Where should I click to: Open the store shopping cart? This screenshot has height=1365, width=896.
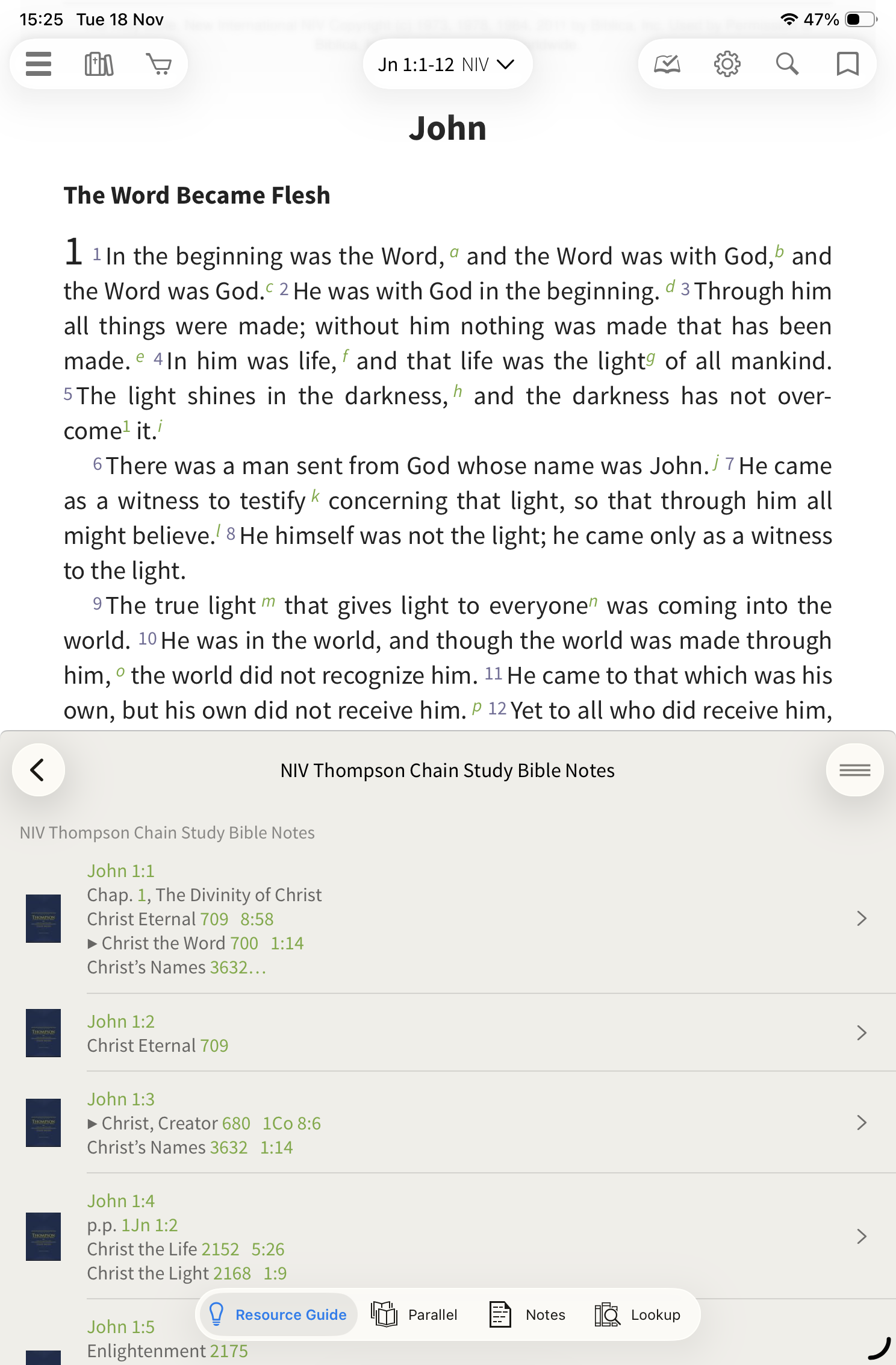(159, 64)
